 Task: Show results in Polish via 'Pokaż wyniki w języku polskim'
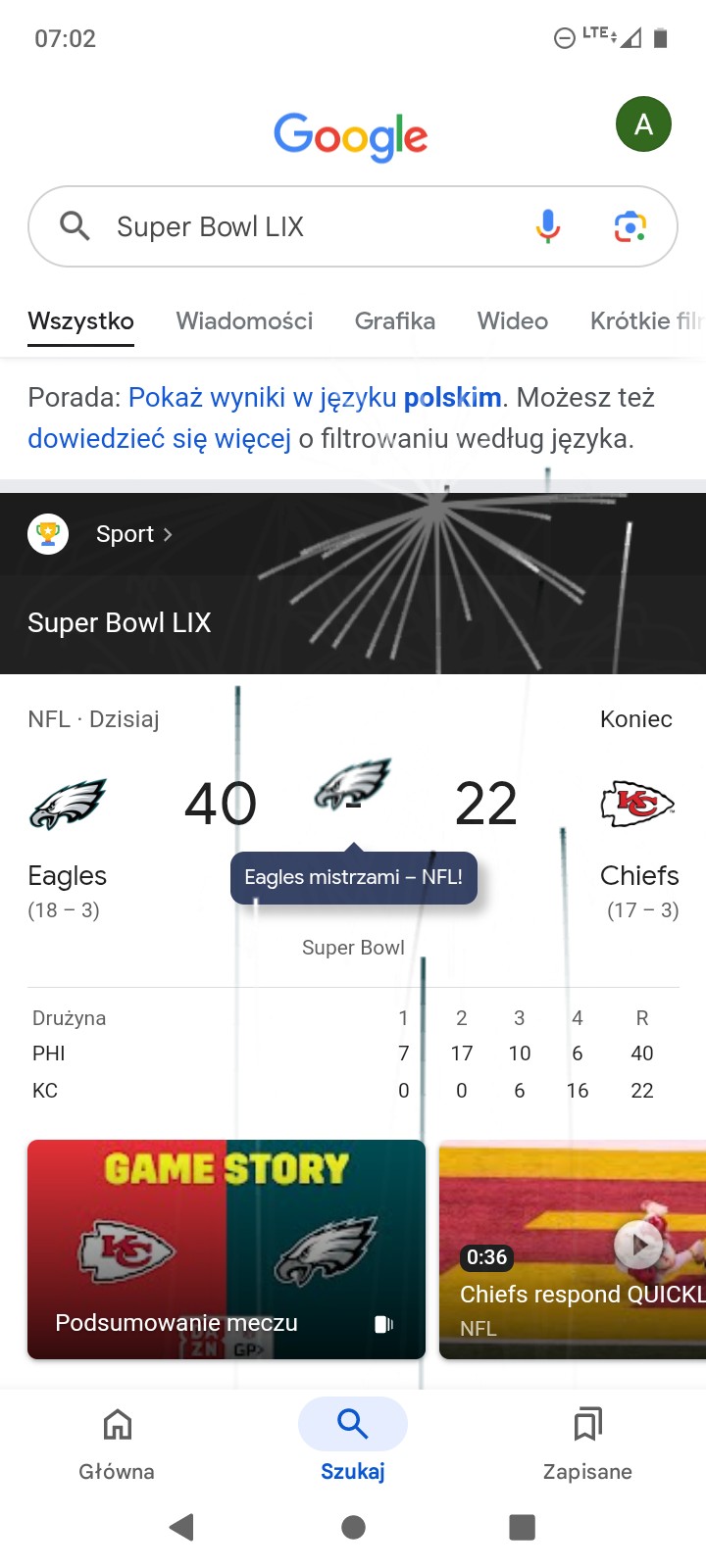[x=314, y=397]
